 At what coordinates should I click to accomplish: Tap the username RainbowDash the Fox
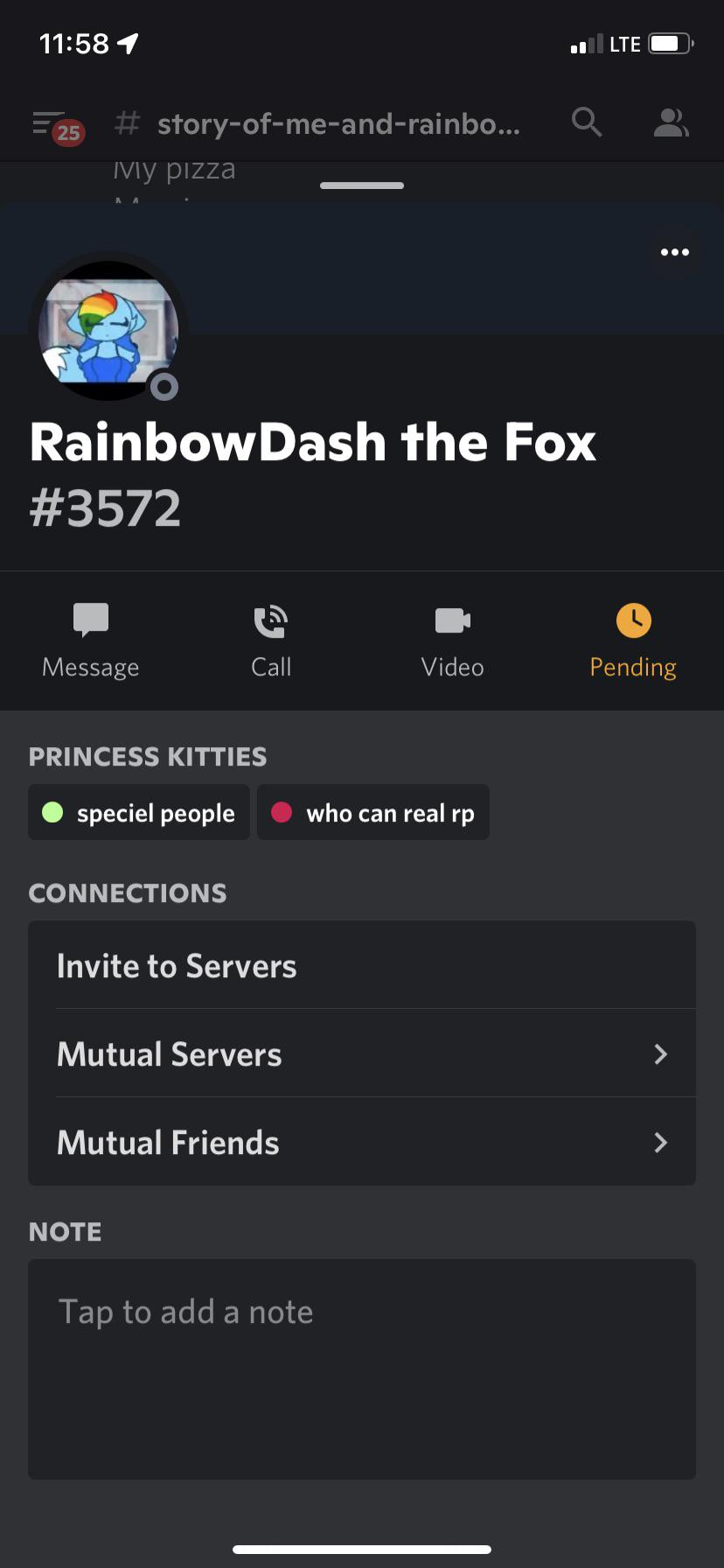(312, 442)
